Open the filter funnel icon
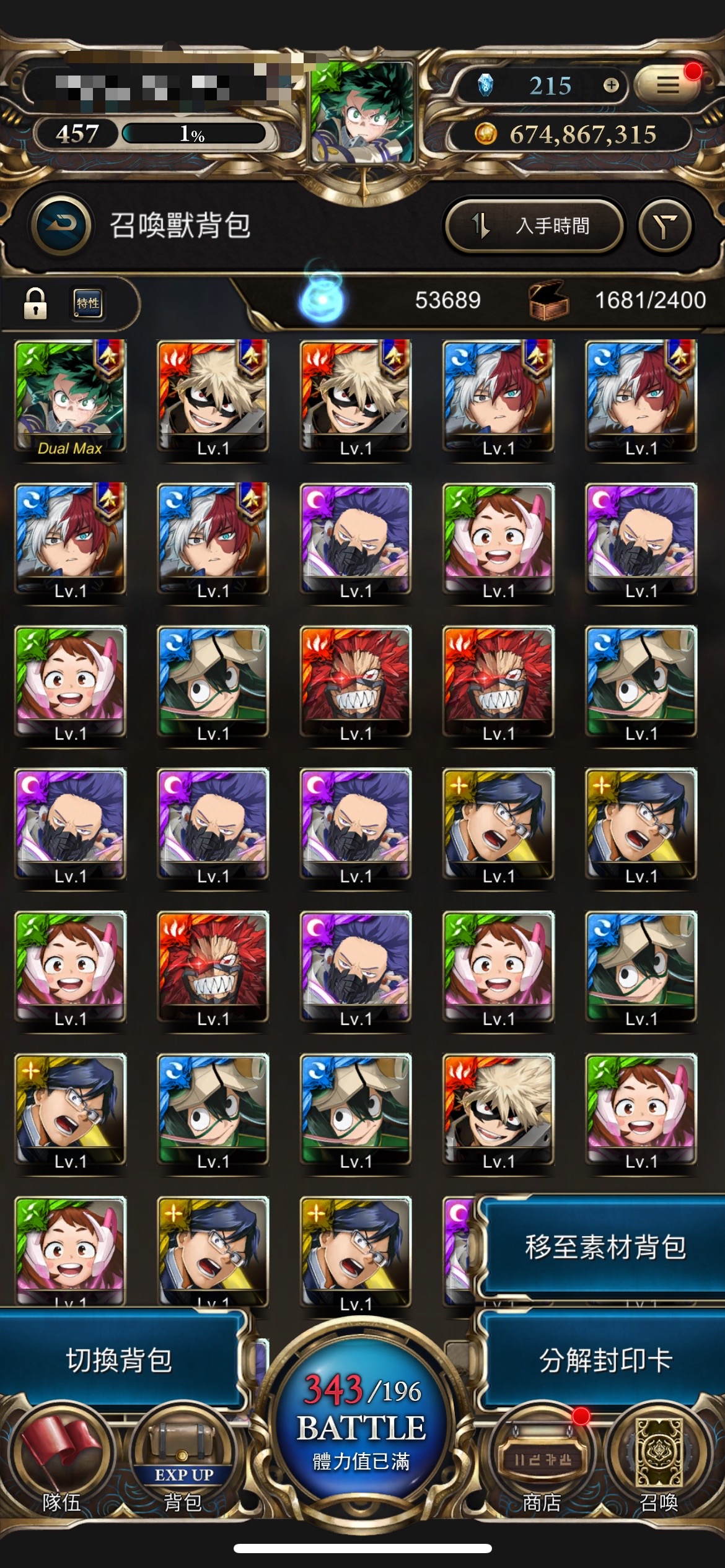This screenshot has width=725, height=1568. 665,226
